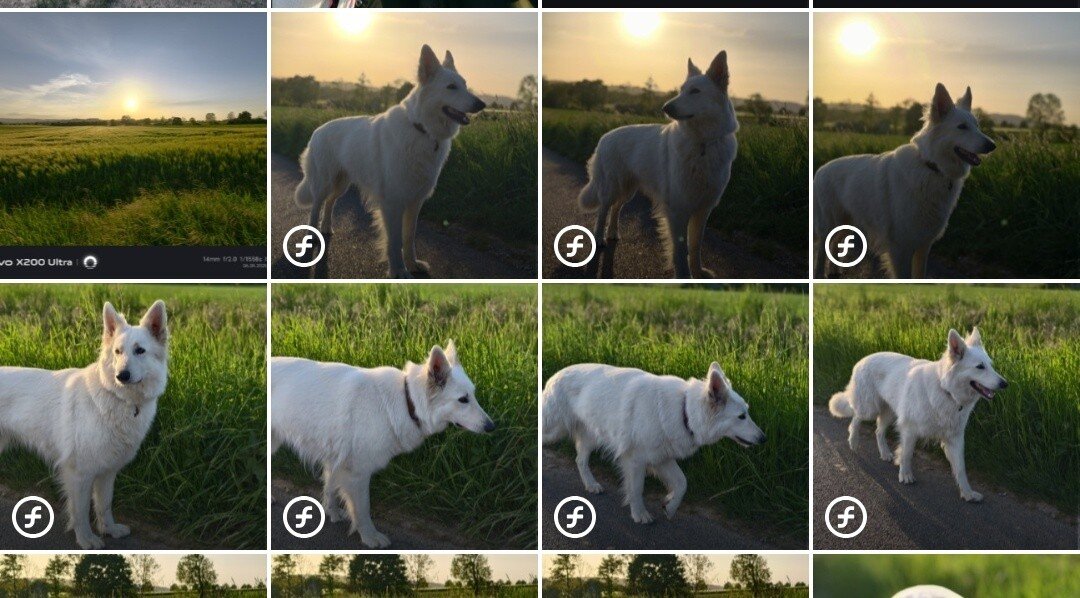This screenshot has height=598, width=1080.
Task: Open the photo of the small dog standing on the path
Action: [946, 416]
